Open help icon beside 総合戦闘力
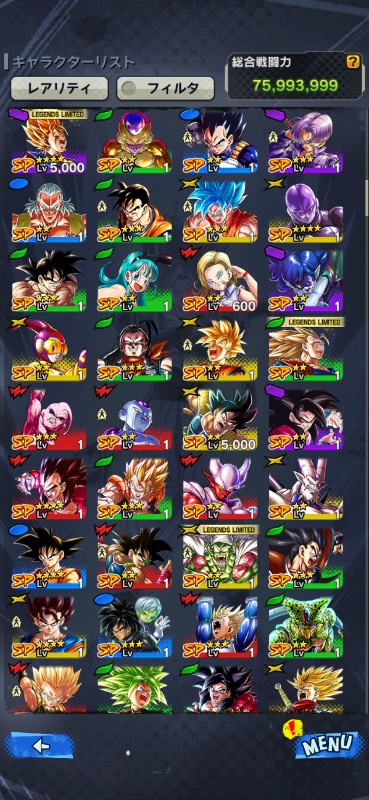The height and width of the screenshot is (800, 369). [x=353, y=62]
